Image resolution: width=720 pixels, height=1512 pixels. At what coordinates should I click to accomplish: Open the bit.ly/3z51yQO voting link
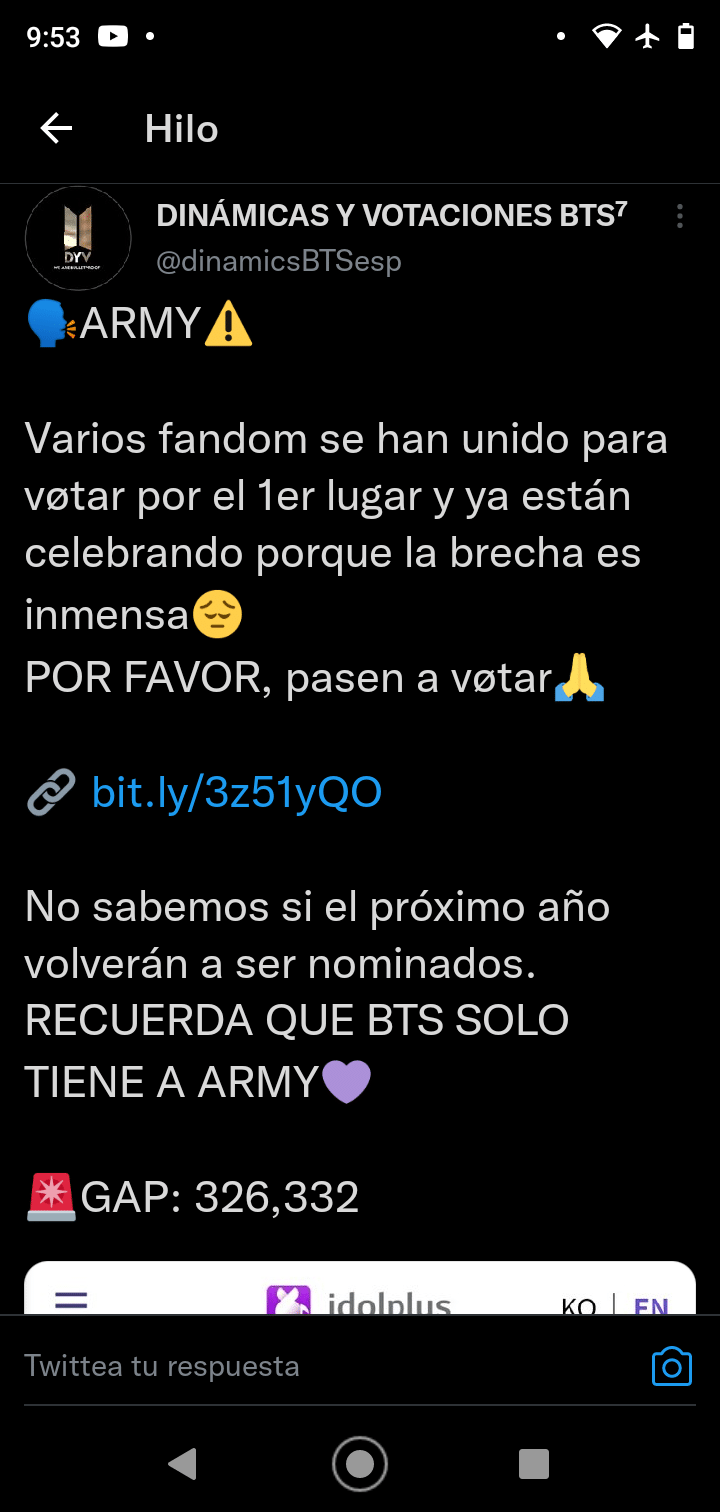click(236, 792)
